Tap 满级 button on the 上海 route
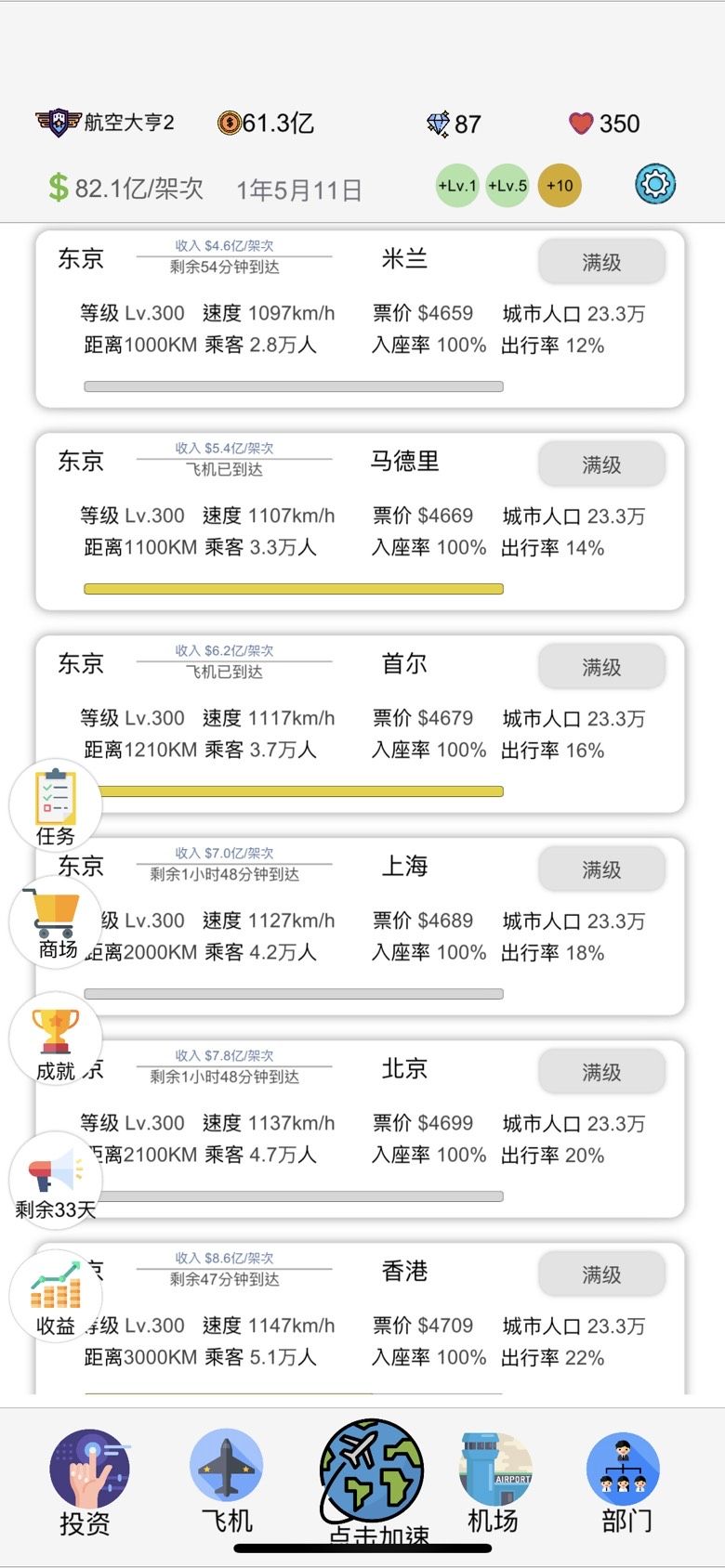The width and height of the screenshot is (725, 1568). pyautogui.click(x=601, y=869)
